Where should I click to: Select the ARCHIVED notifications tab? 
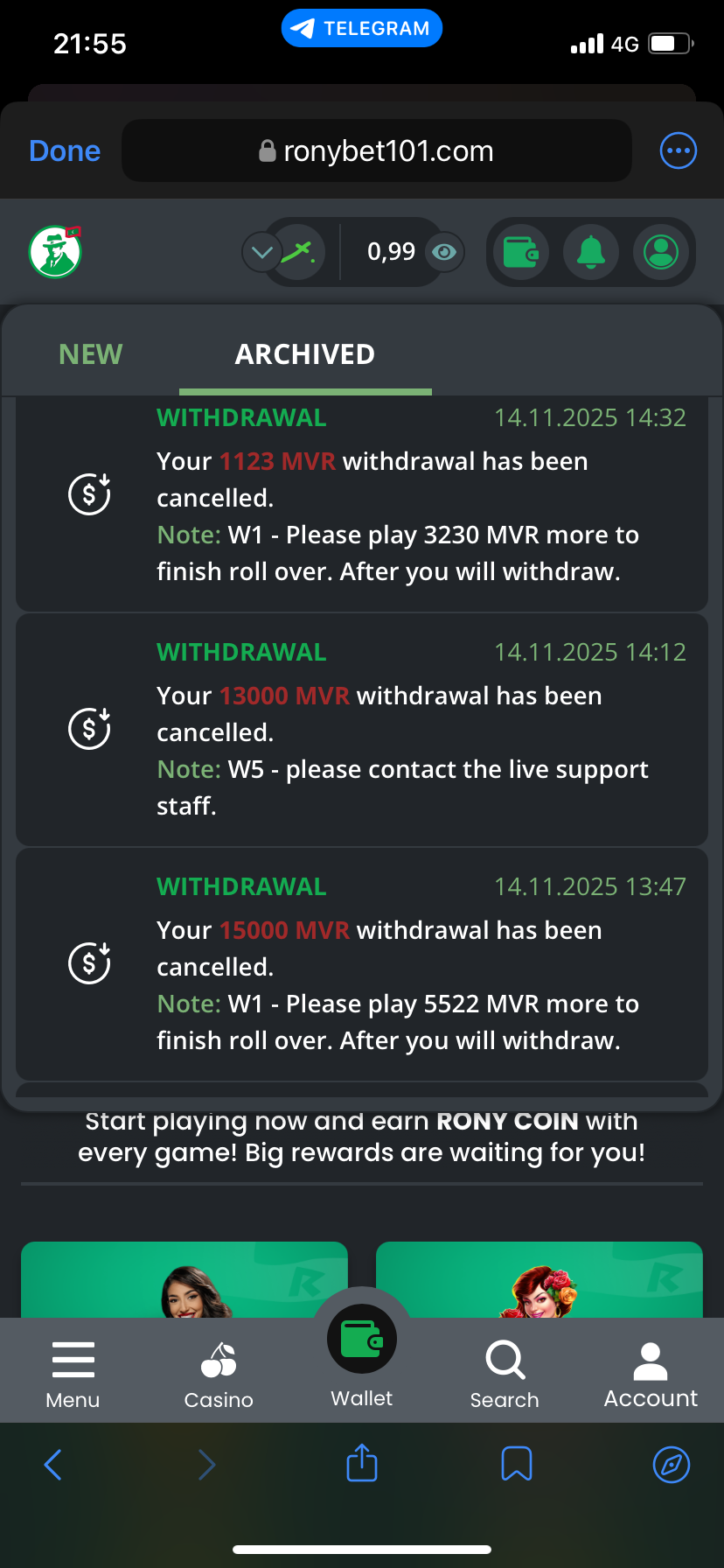tap(304, 354)
